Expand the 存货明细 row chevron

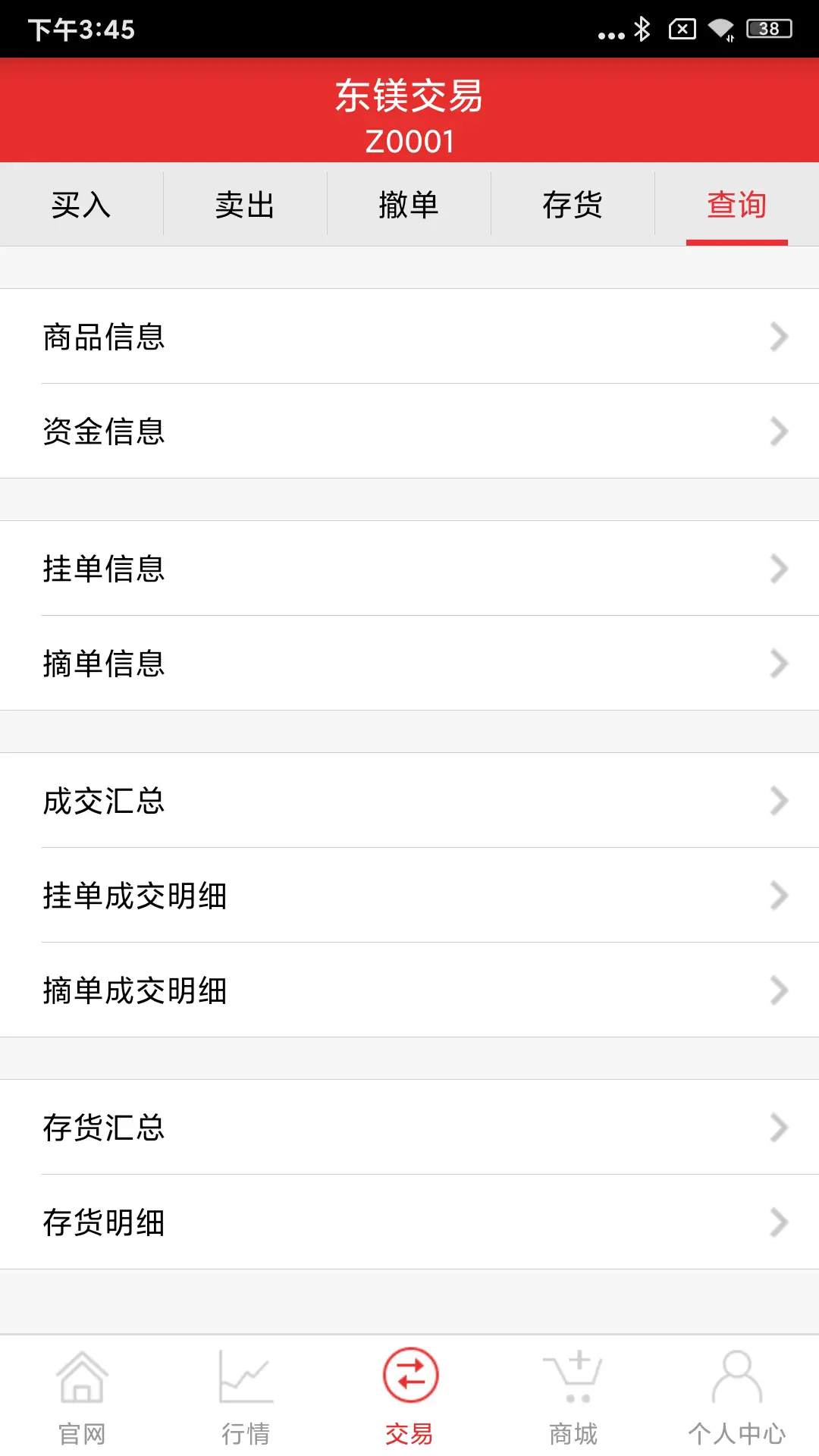pyautogui.click(x=779, y=1222)
